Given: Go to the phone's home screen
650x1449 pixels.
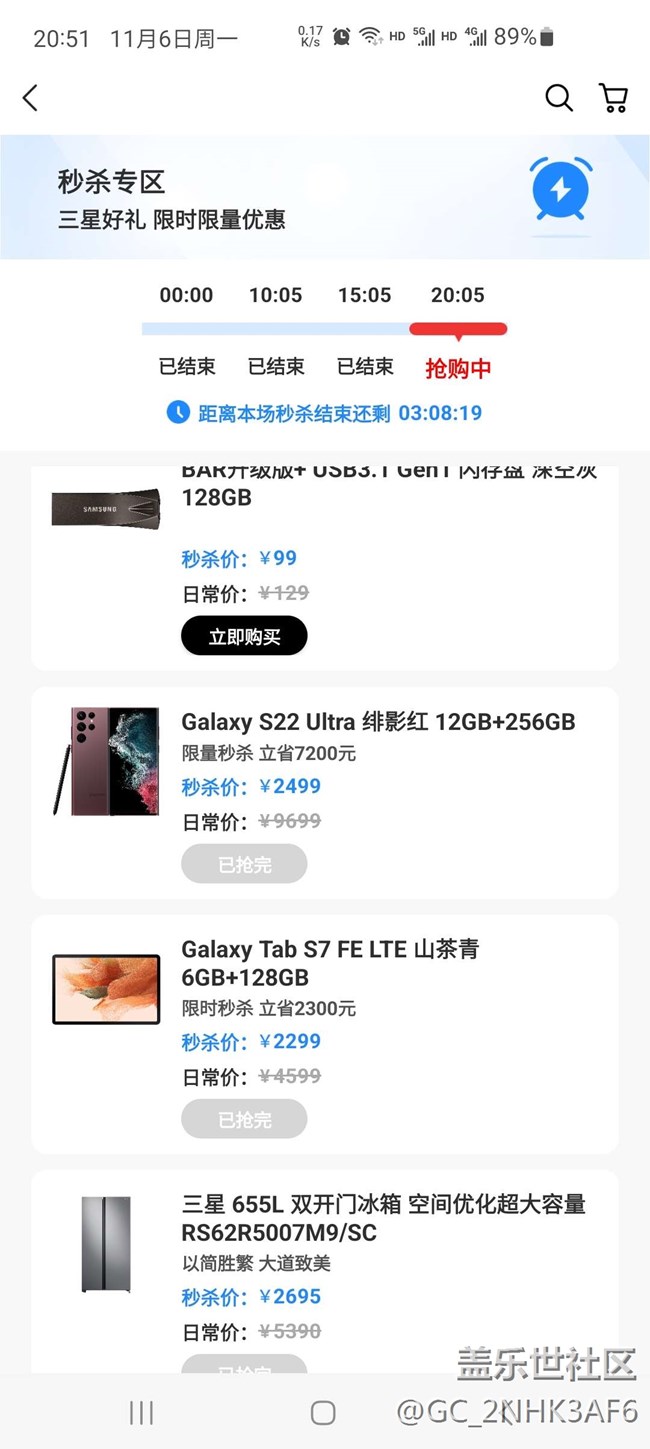Looking at the screenshot, I should click(323, 1412).
